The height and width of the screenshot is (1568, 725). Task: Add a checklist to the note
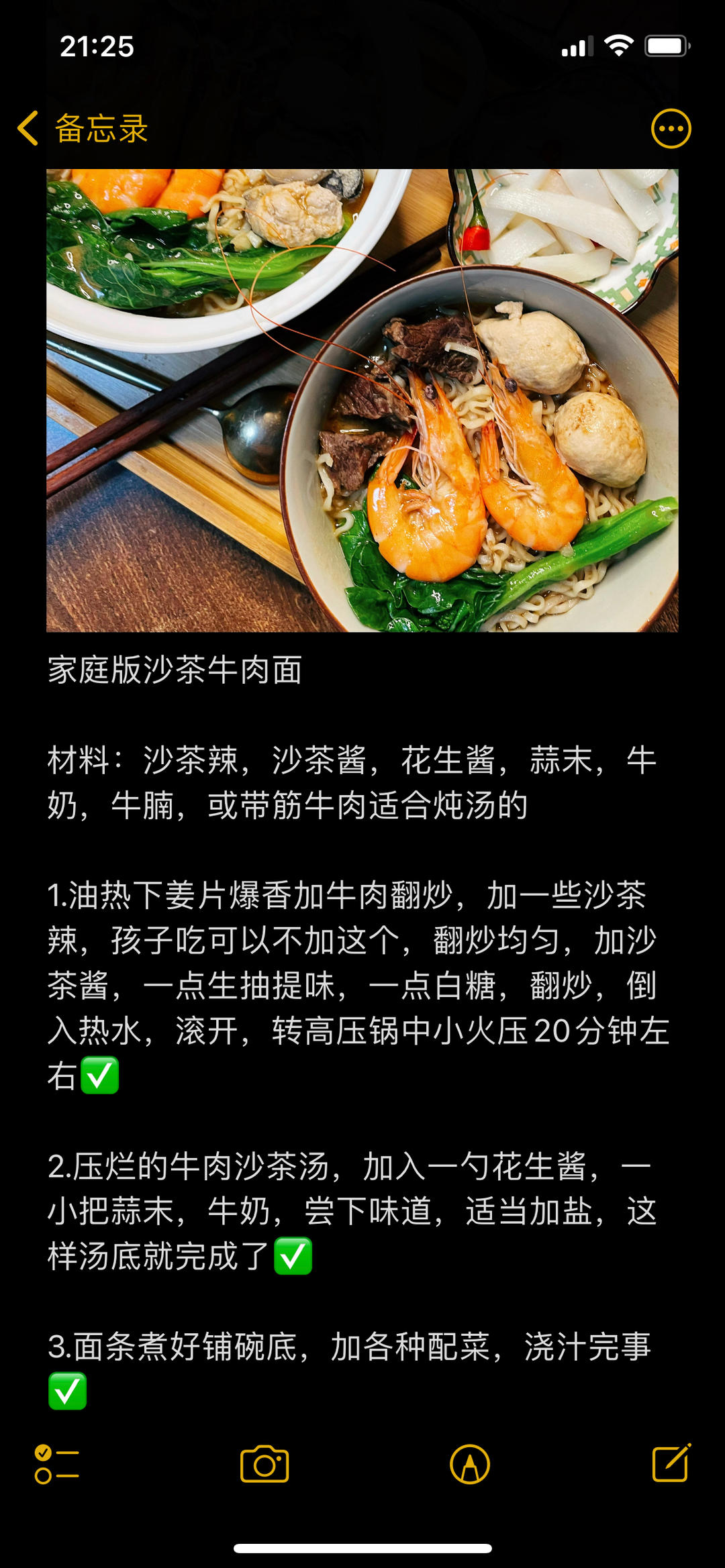tap(56, 1463)
